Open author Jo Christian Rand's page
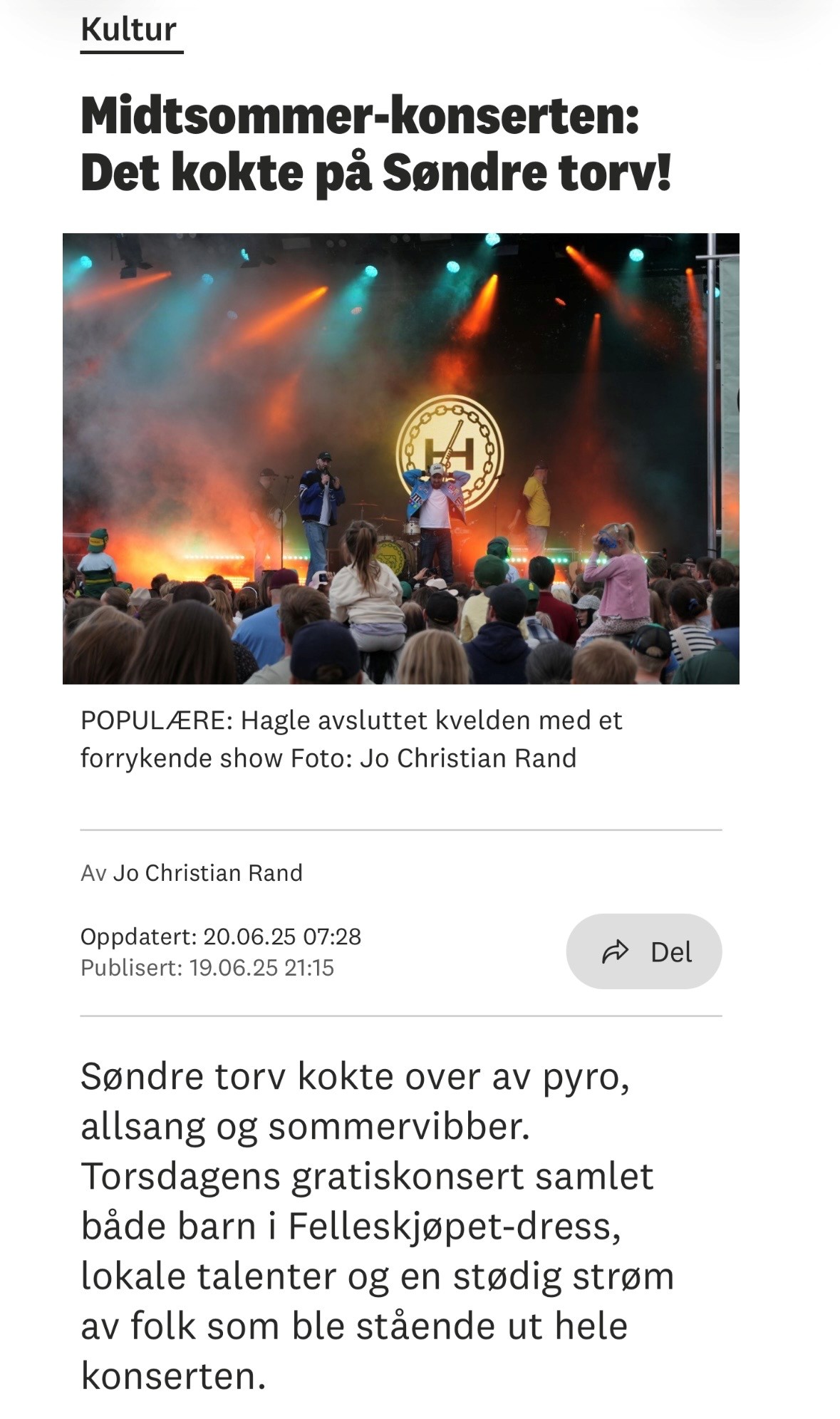 (207, 873)
